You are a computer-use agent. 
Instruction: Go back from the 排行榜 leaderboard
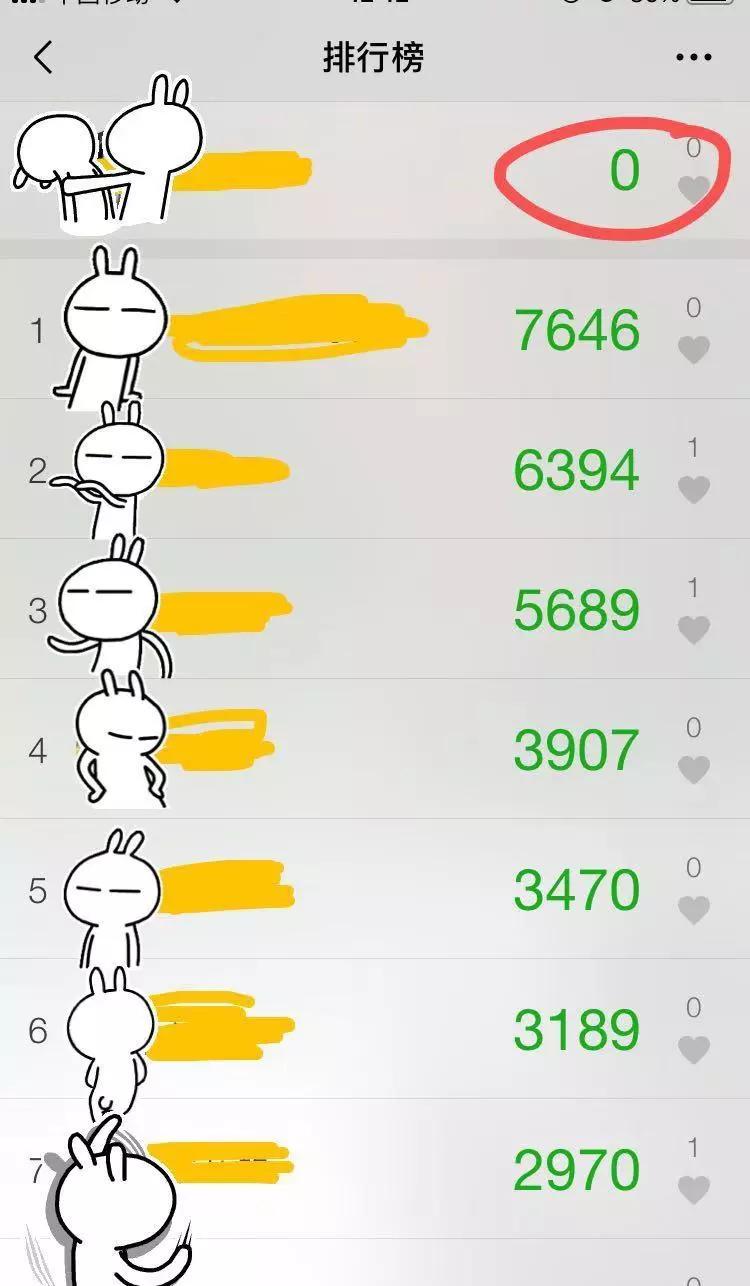pyautogui.click(x=43, y=58)
